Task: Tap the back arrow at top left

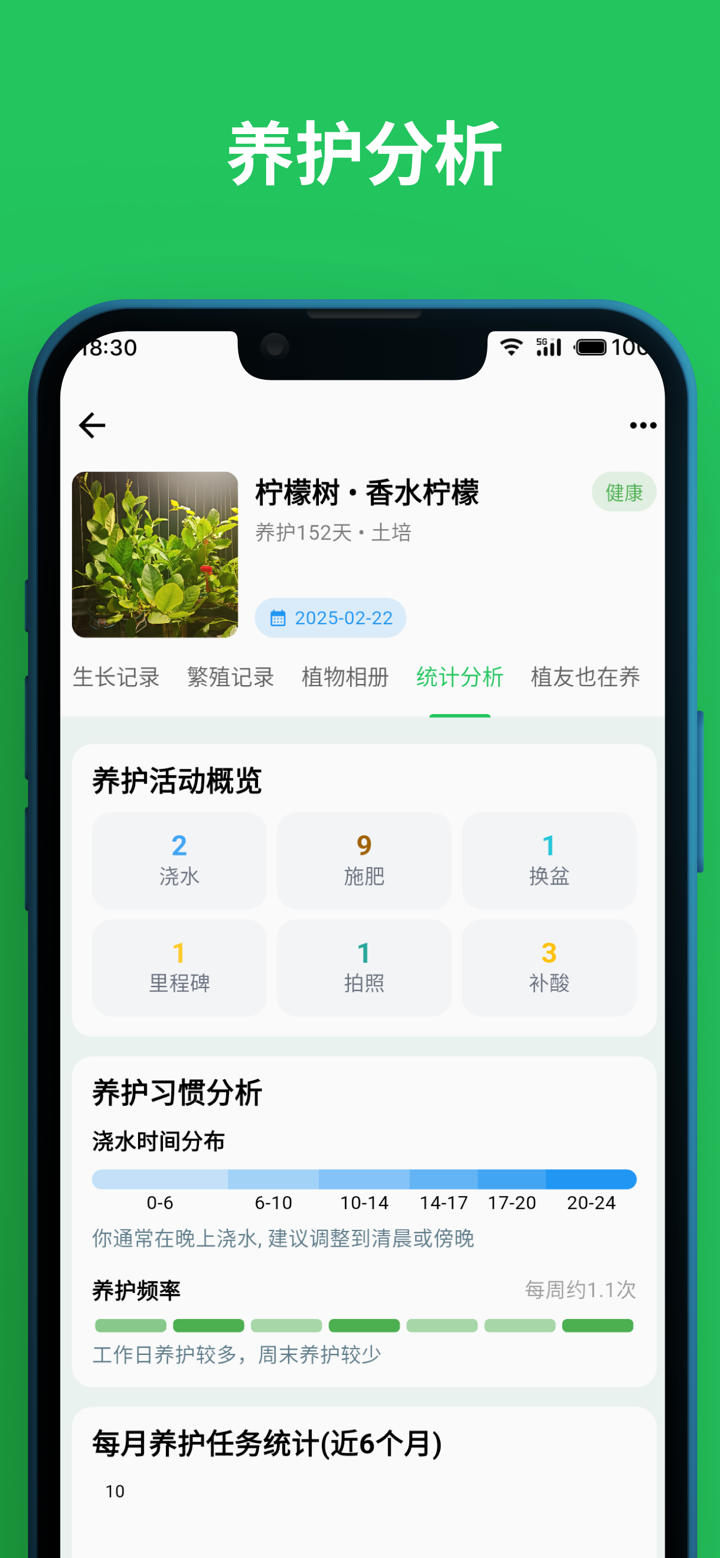Action: [x=91, y=425]
